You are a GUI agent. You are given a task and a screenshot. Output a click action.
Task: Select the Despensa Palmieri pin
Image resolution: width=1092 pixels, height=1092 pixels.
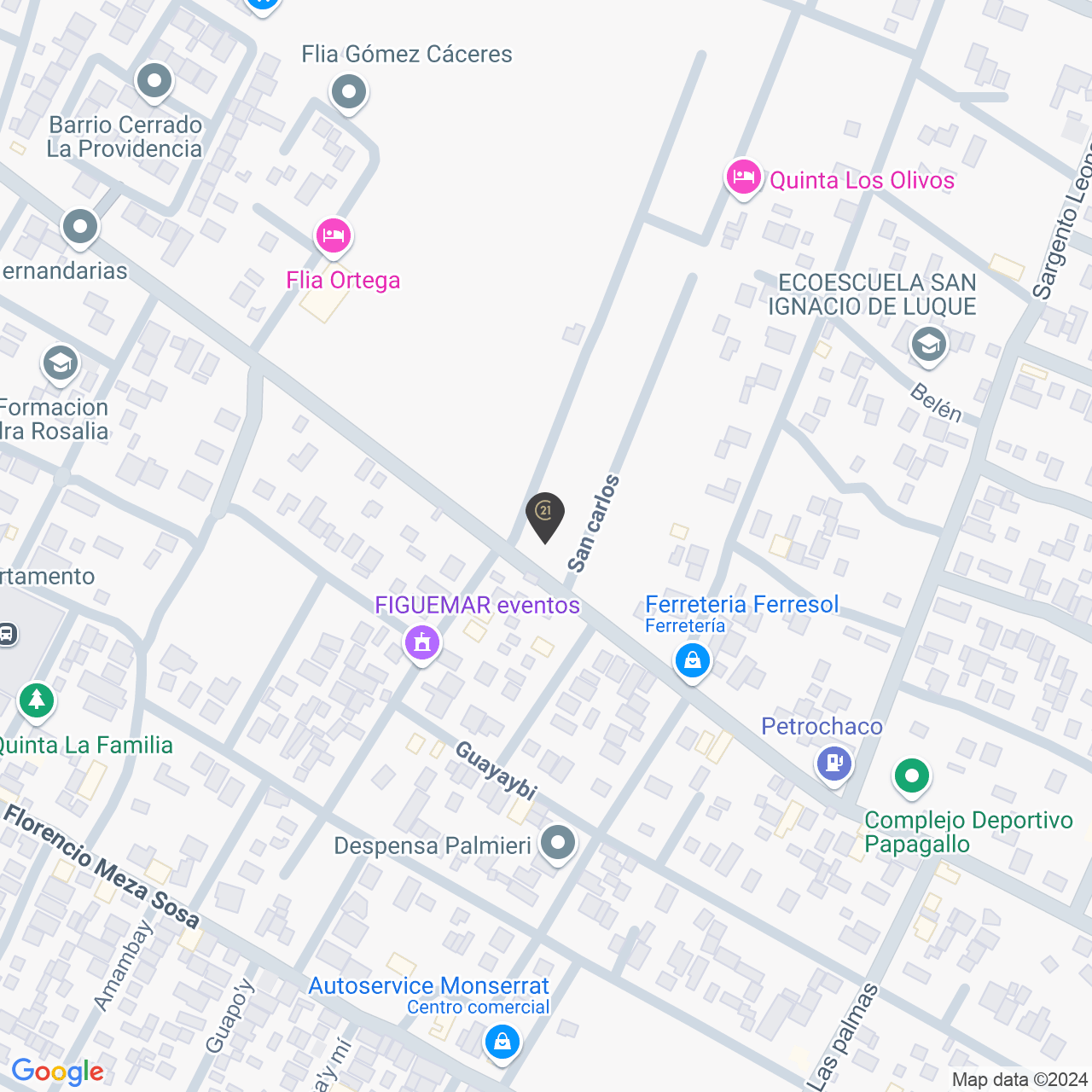click(558, 844)
